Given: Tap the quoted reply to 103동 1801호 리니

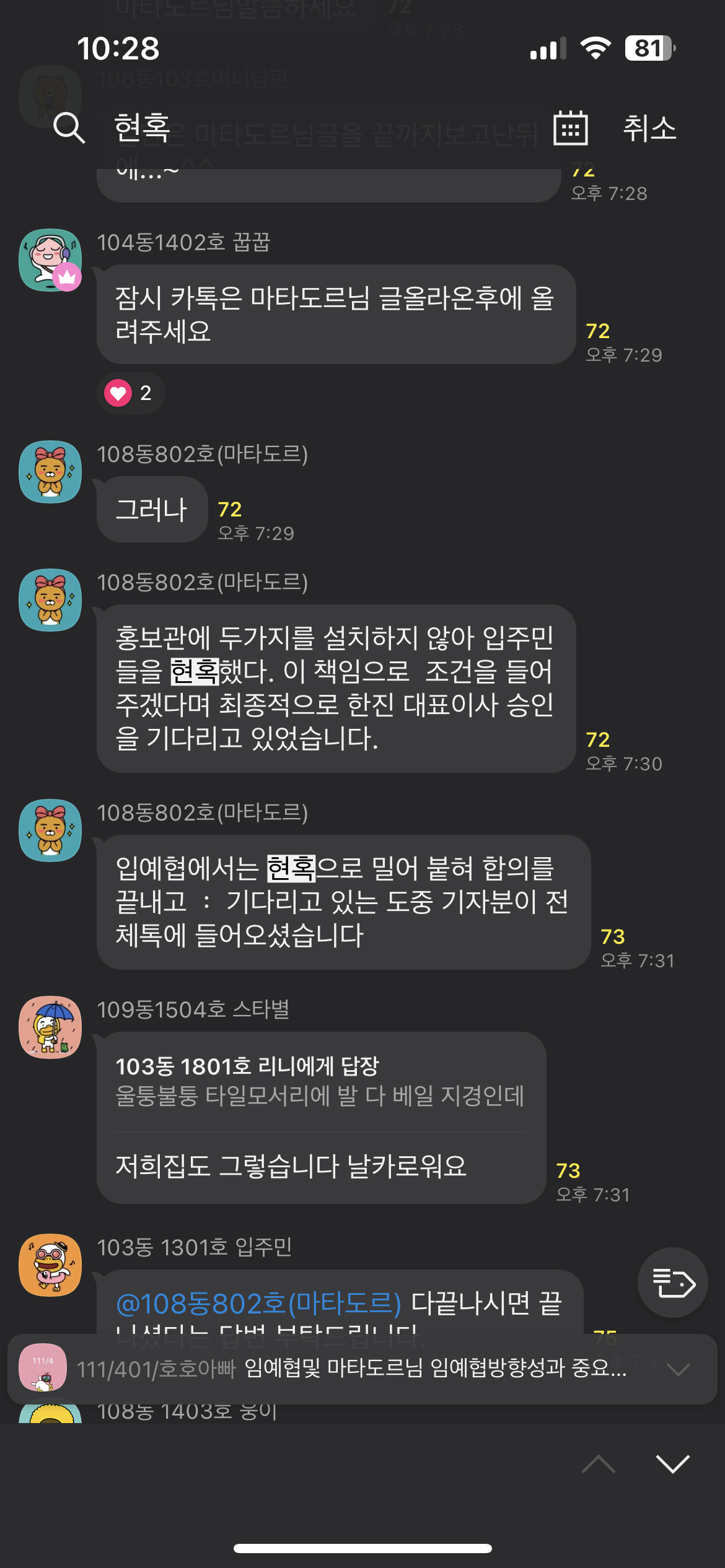Looking at the screenshot, I should tap(320, 1081).
